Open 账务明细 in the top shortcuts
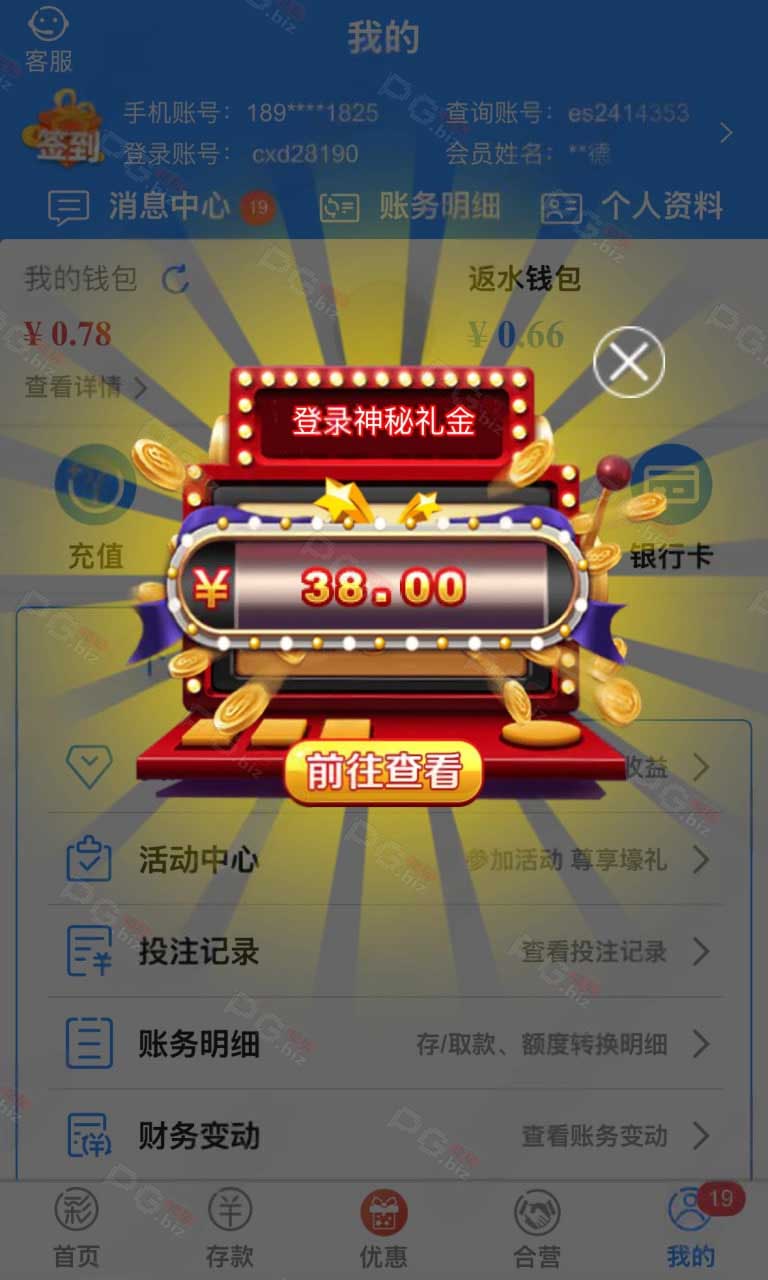 click(409, 207)
